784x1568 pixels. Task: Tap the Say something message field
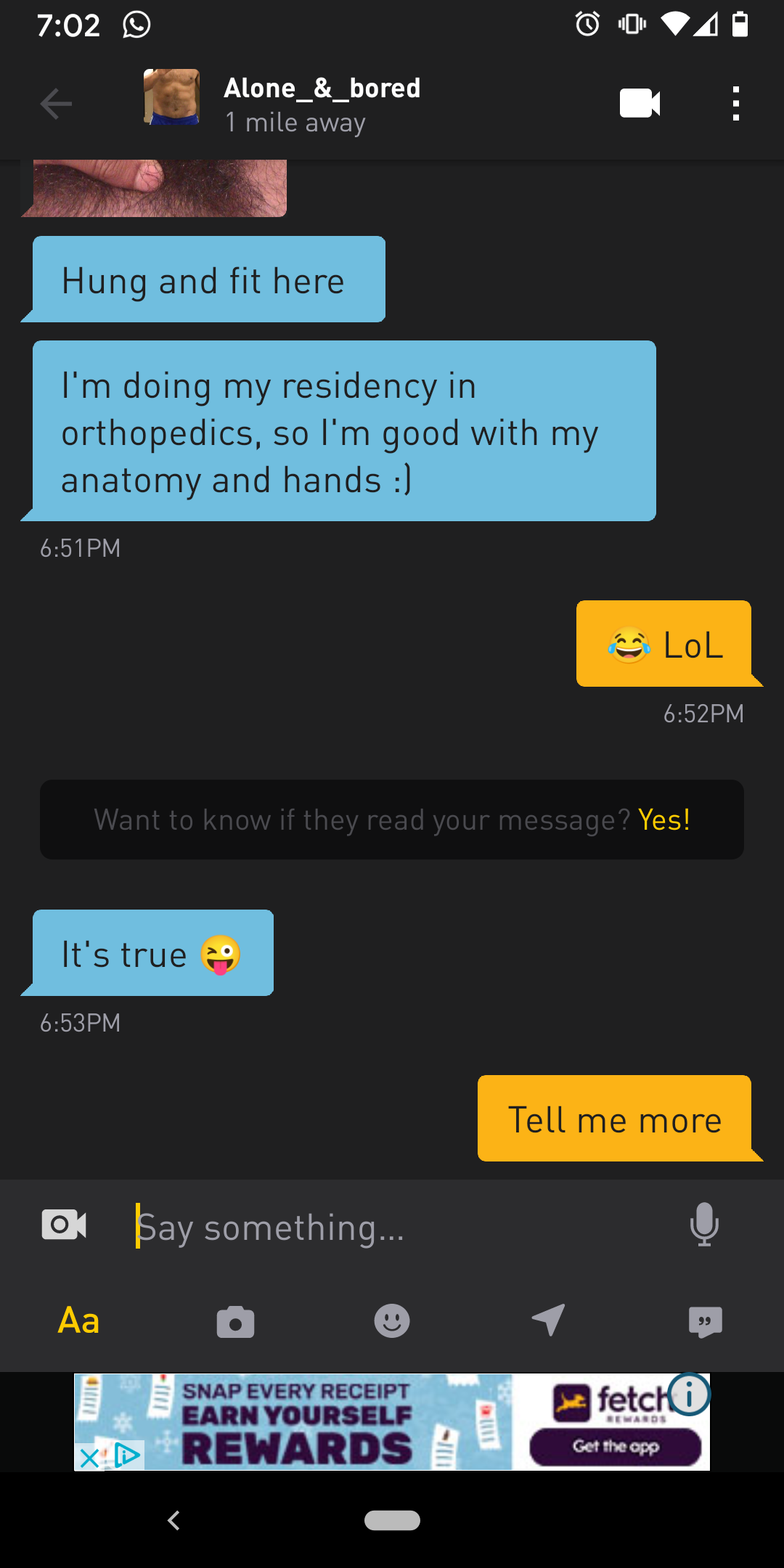327,1227
